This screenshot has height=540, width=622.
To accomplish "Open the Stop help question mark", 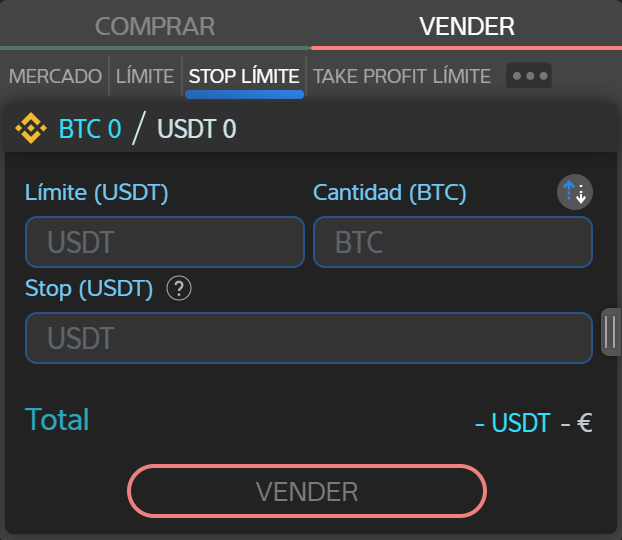I will coord(179,289).
